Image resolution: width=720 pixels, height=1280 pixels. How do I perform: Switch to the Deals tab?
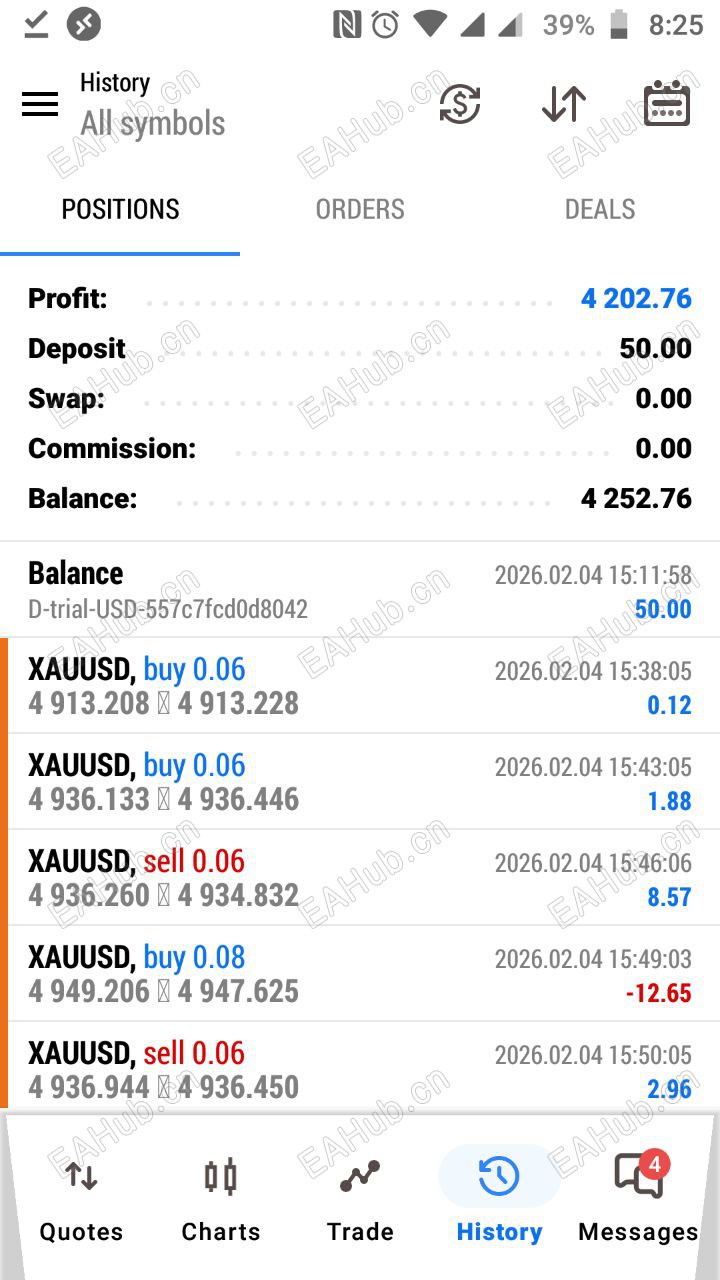[x=600, y=209]
